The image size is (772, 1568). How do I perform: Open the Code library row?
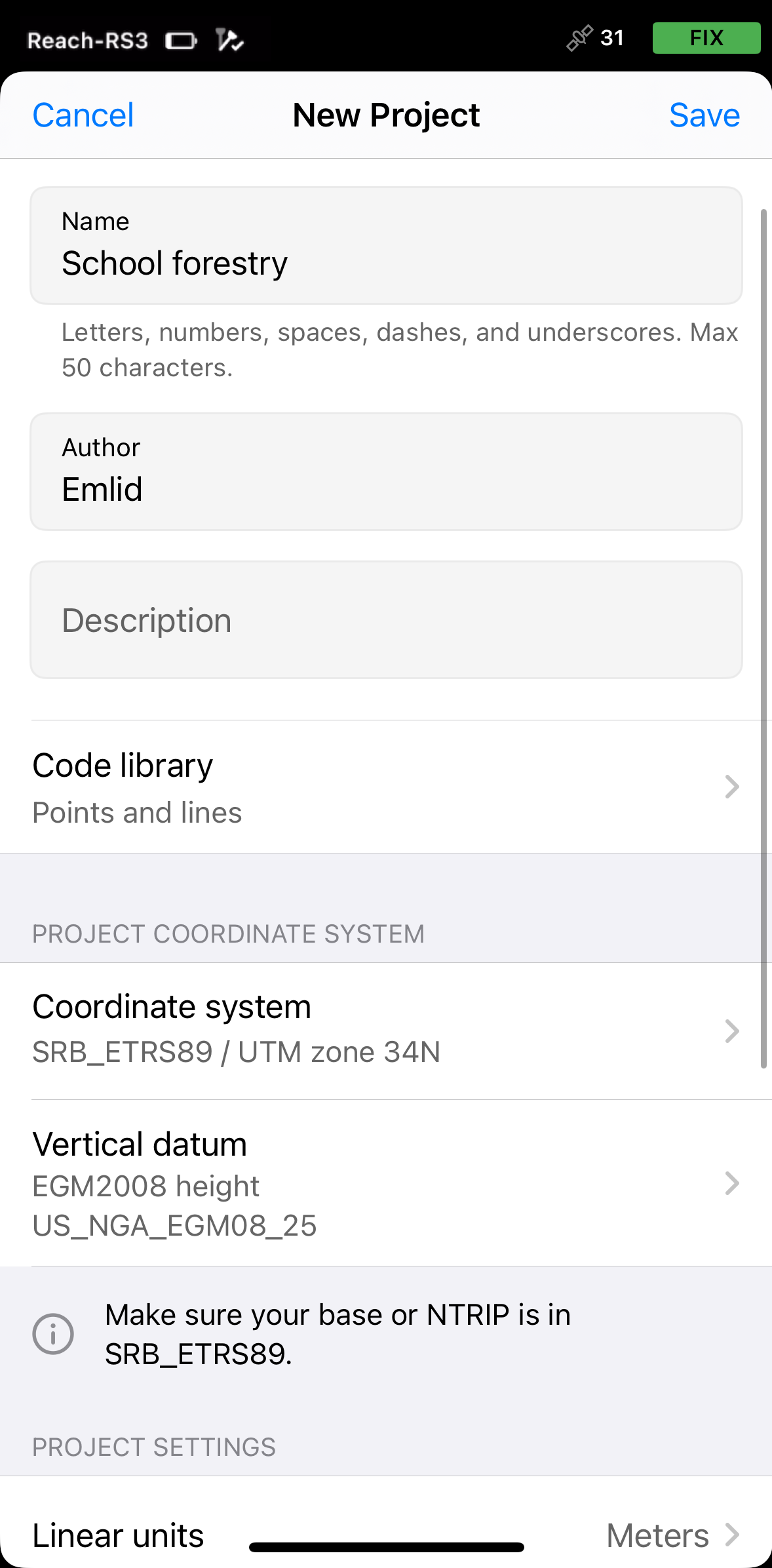pyautogui.click(x=386, y=787)
